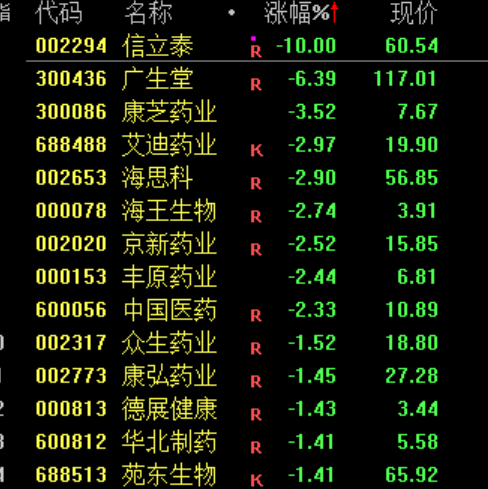Open the 众生药业 row
488x489 pixels.
click(244, 343)
